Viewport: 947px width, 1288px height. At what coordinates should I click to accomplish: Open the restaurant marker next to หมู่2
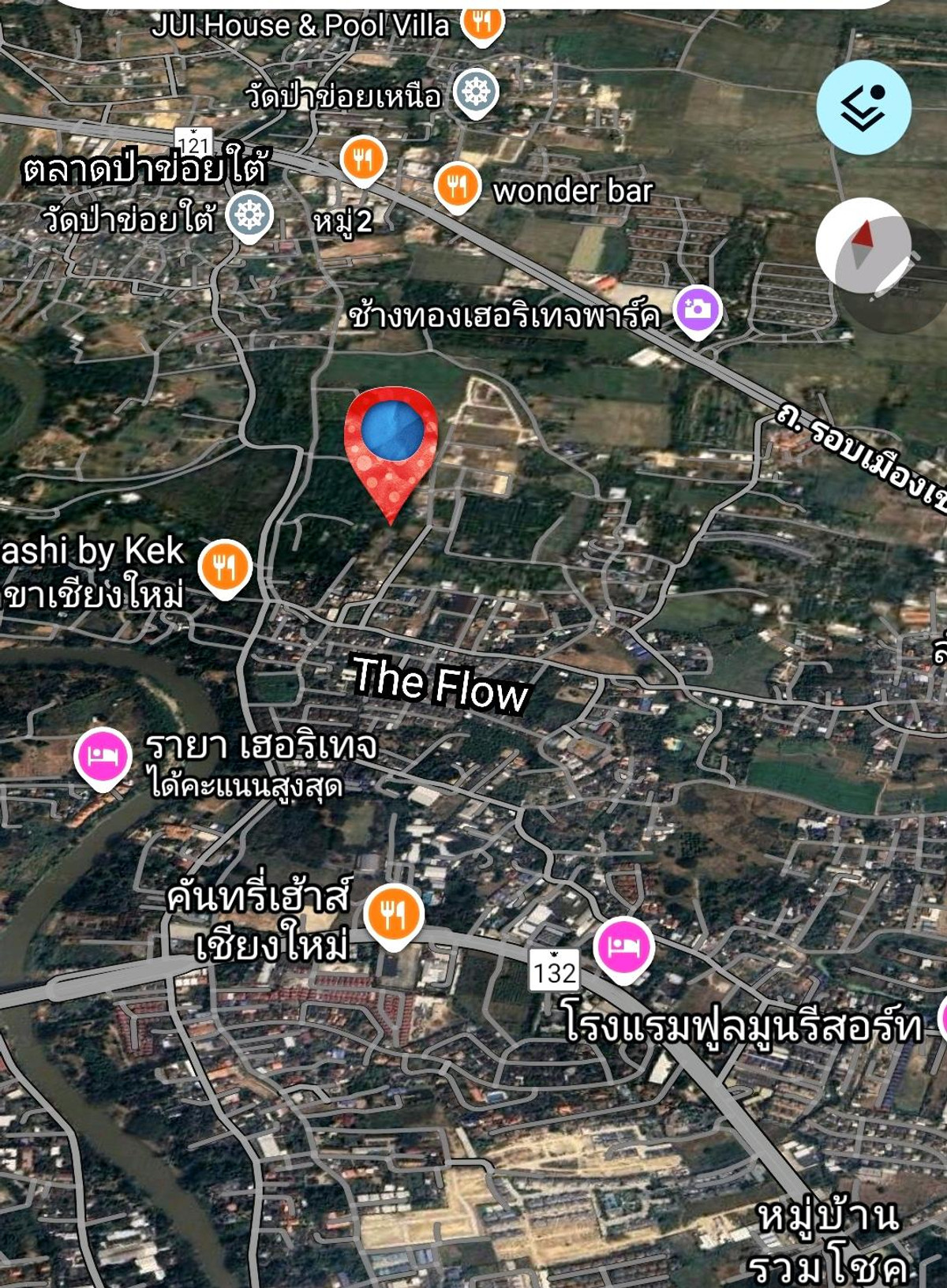[x=363, y=159]
